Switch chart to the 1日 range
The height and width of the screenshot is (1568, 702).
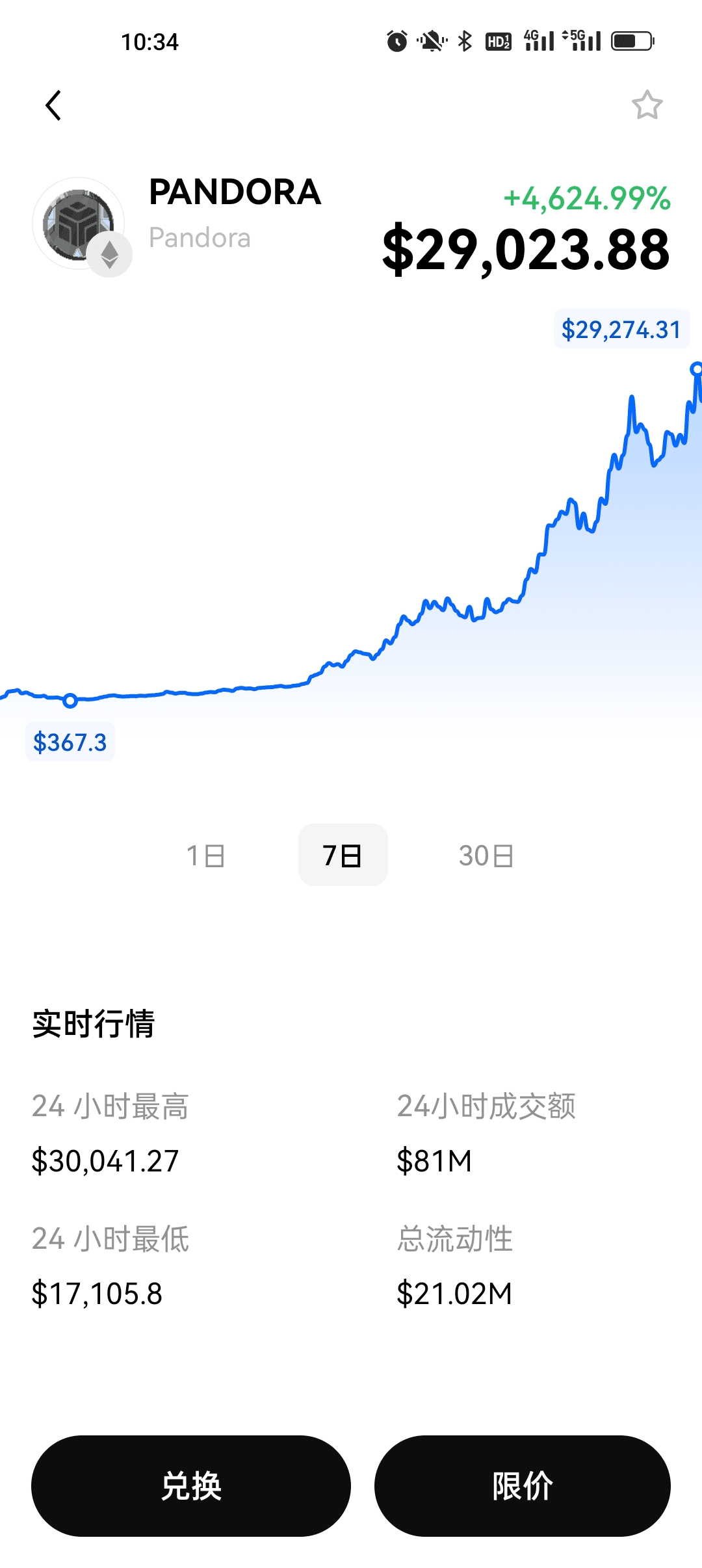pyautogui.click(x=205, y=856)
